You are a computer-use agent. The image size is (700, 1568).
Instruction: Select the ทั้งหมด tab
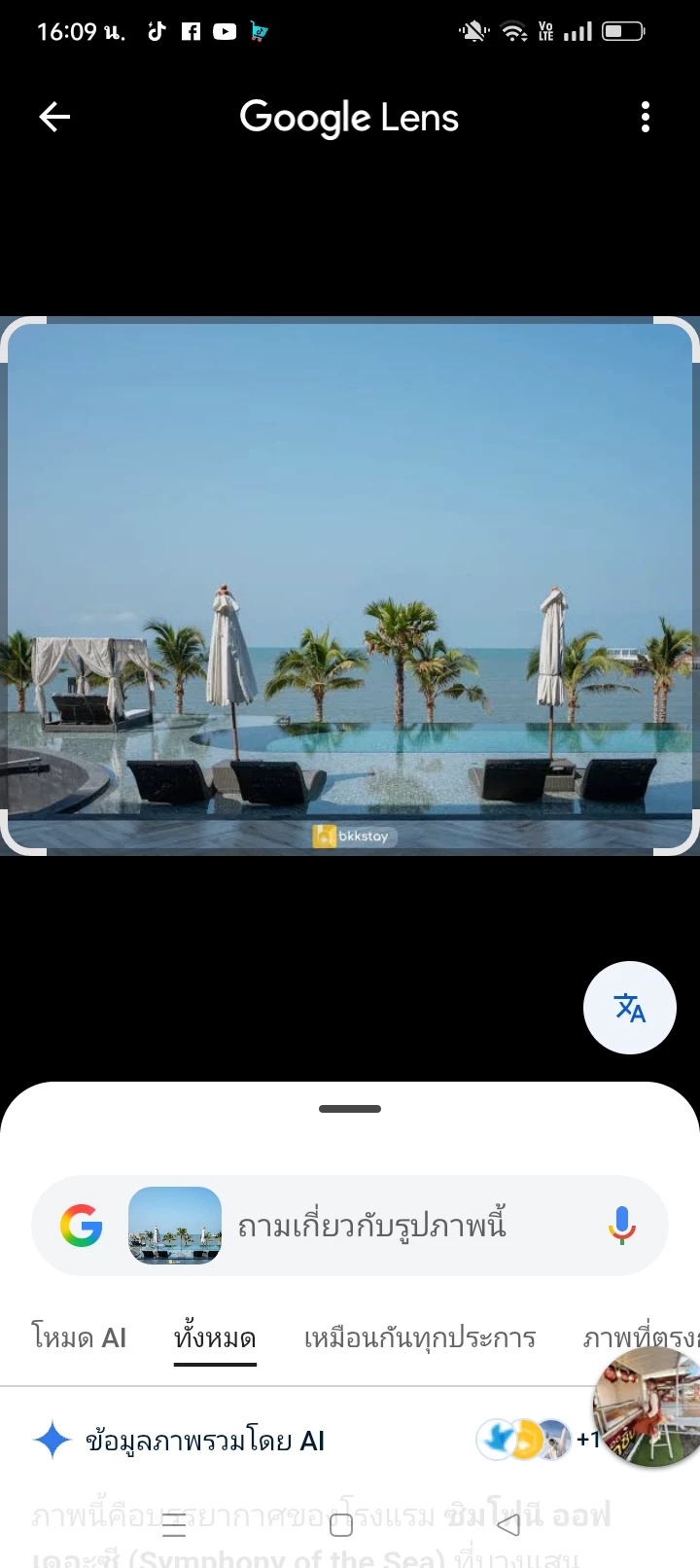215,1337
